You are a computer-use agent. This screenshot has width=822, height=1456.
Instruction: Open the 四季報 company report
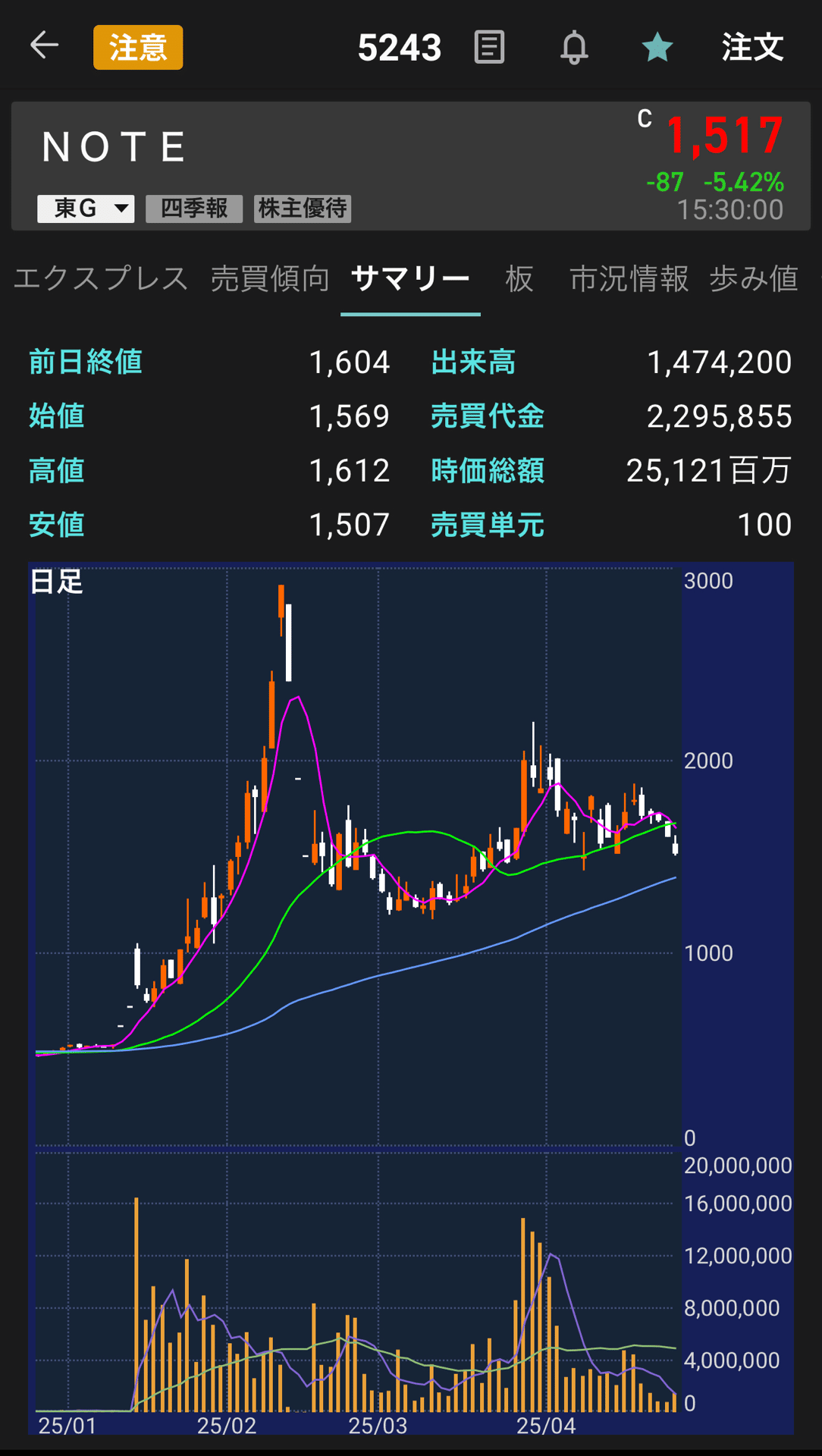tap(193, 209)
